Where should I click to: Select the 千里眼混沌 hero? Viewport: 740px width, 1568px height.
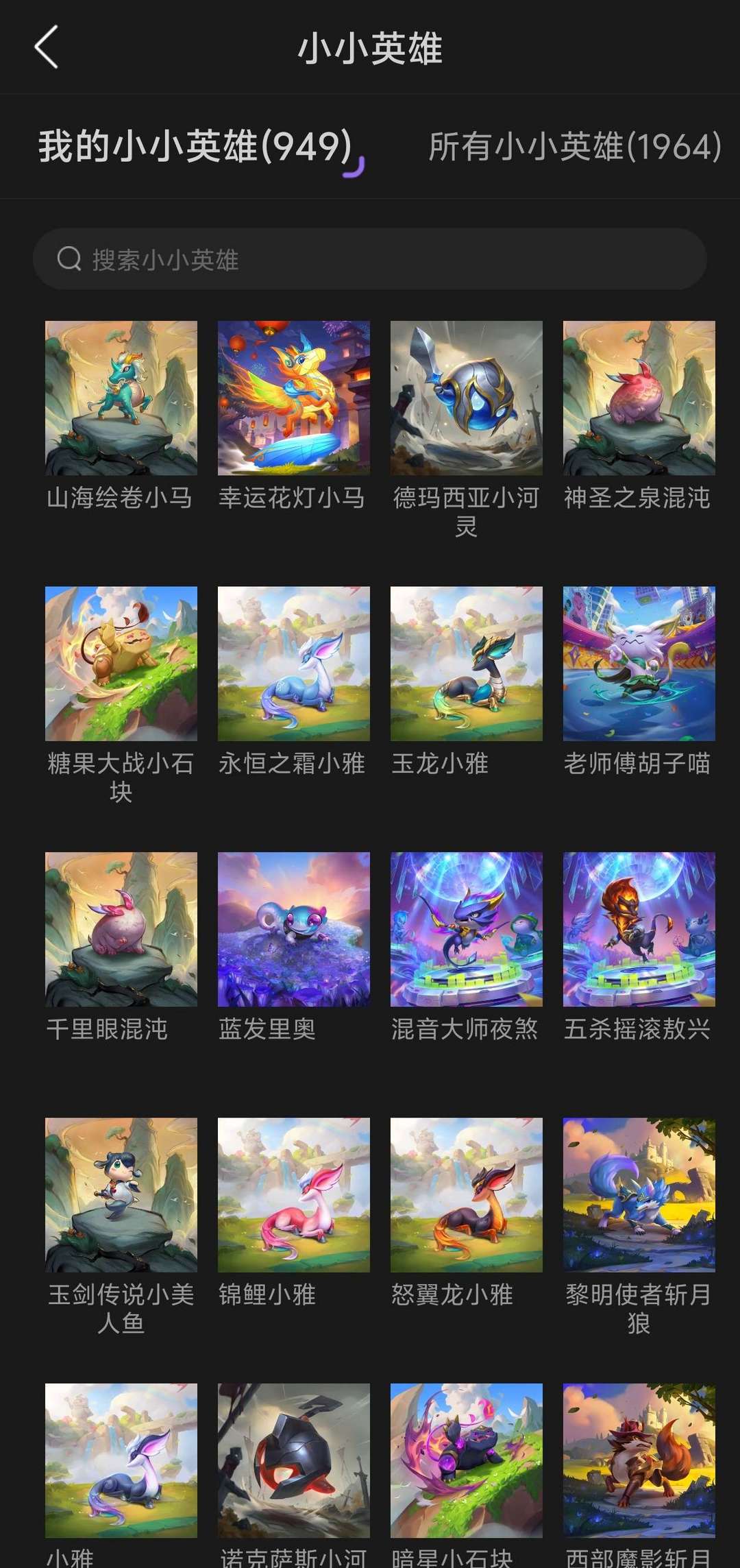click(121, 930)
